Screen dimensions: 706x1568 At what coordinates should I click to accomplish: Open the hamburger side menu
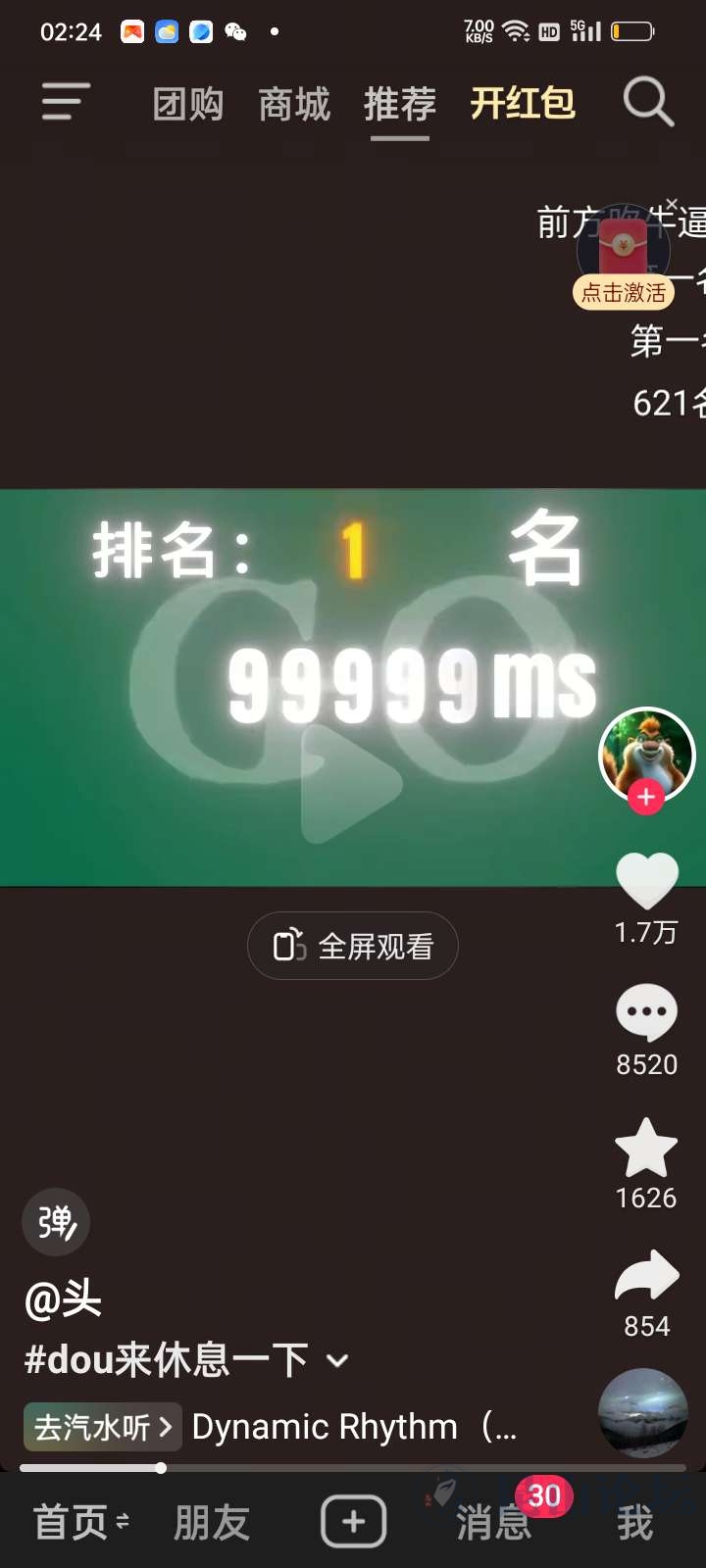click(x=66, y=102)
